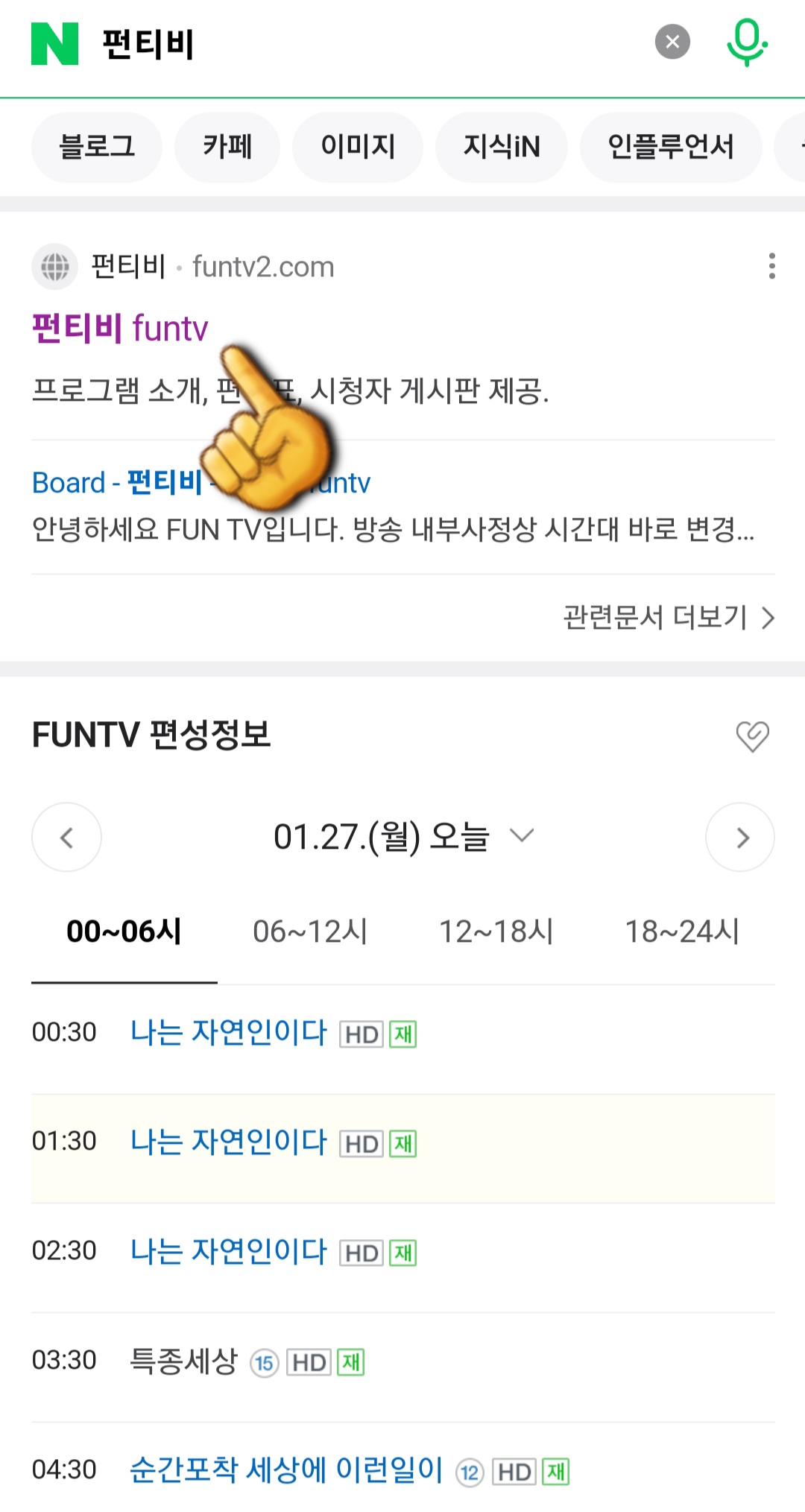
Task: Open 관련문서 더보기 chevron
Action: [768, 618]
